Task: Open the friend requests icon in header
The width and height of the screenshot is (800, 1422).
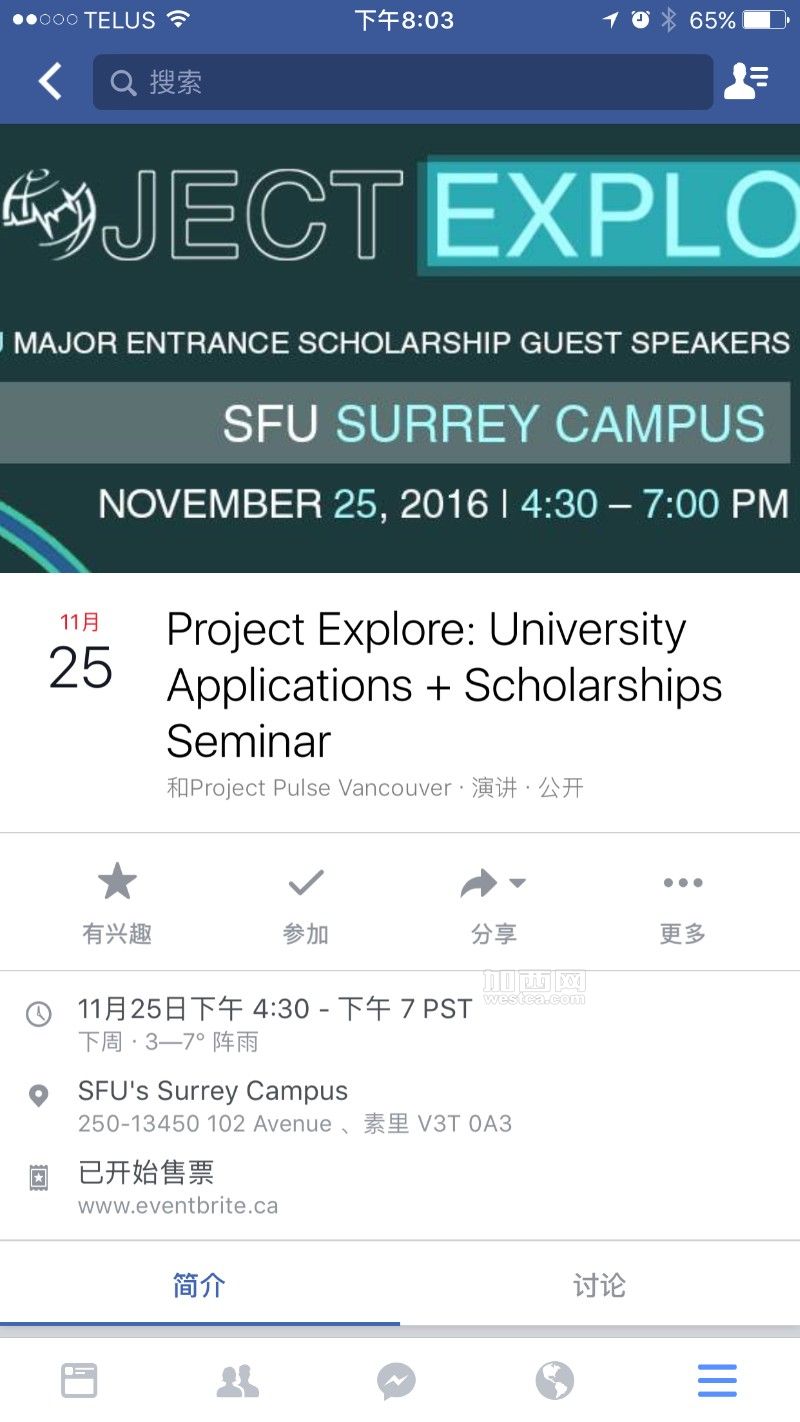Action: 746,82
